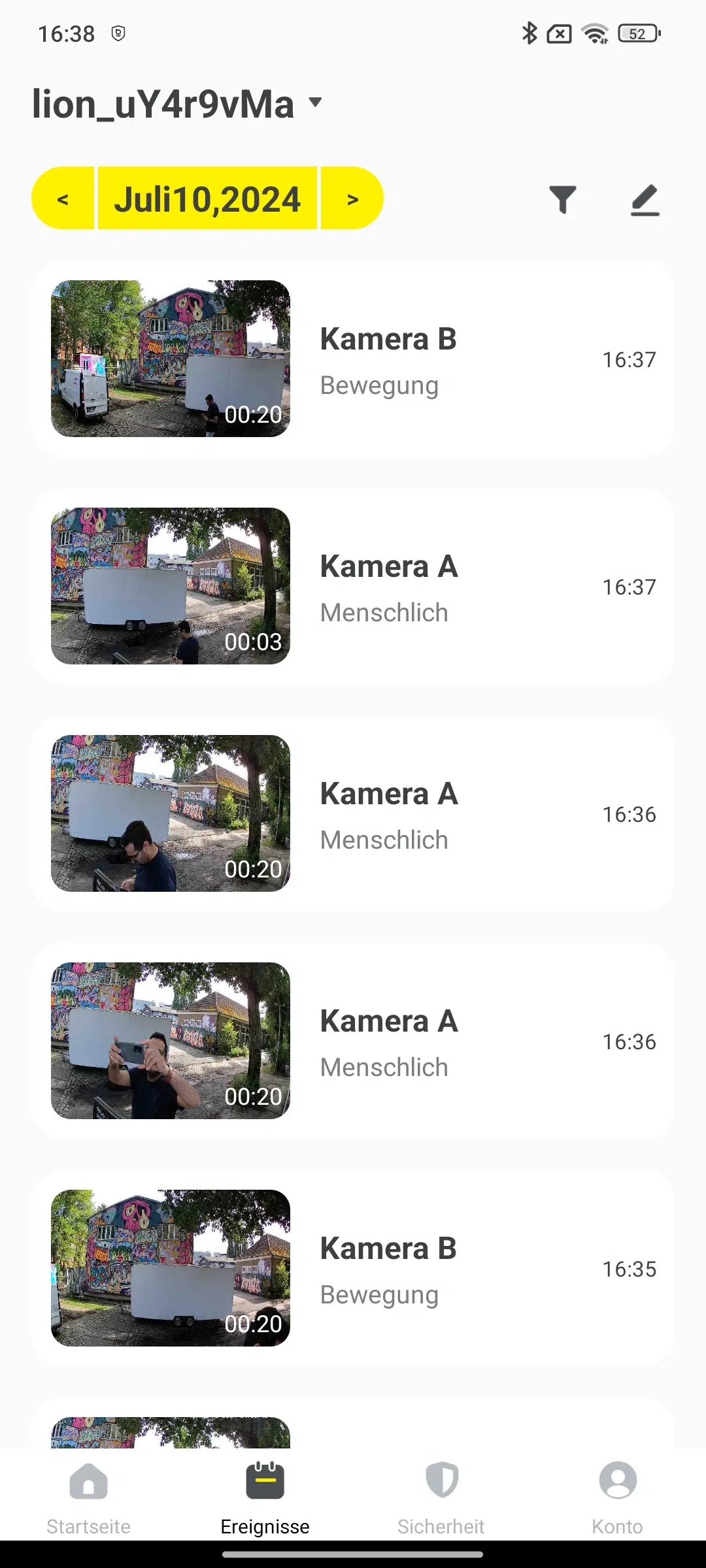Open Kamera B Bewegung event at 16:37

coord(353,359)
